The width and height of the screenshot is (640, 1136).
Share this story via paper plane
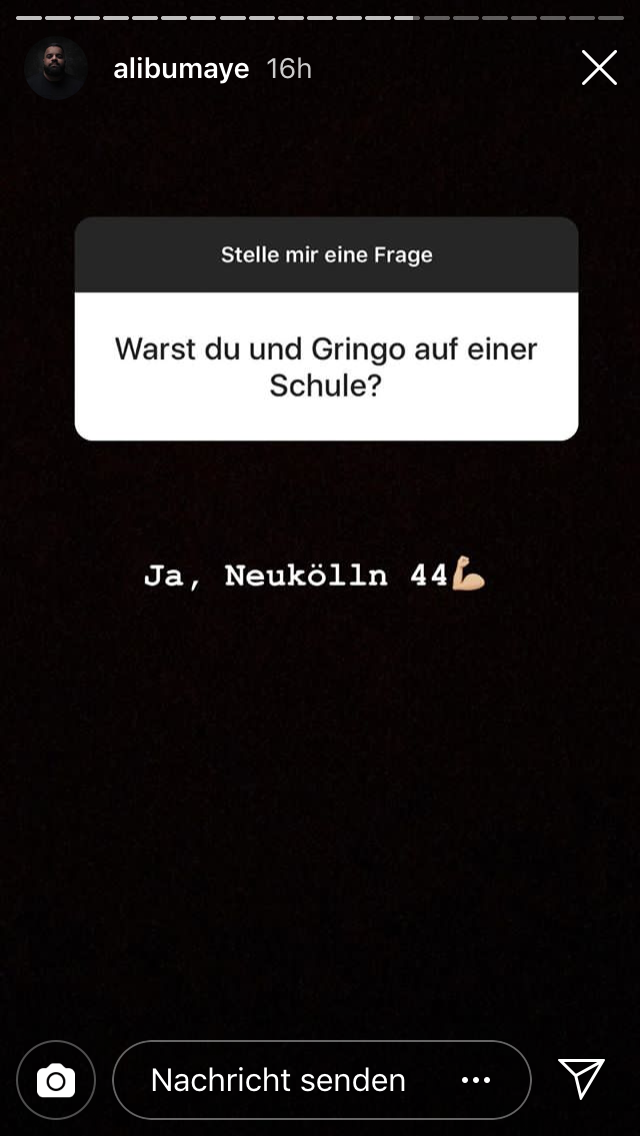[x=582, y=1079]
